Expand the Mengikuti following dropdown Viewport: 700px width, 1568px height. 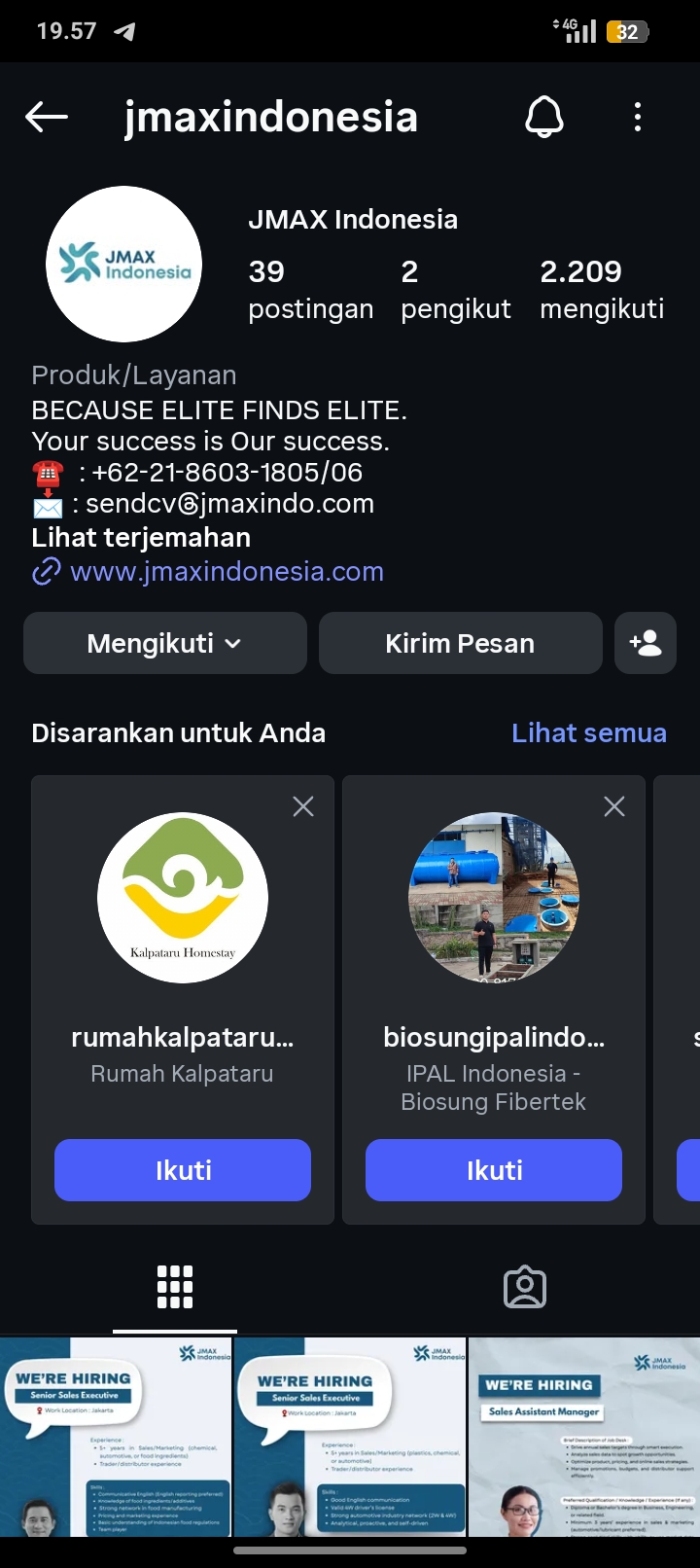pos(165,643)
